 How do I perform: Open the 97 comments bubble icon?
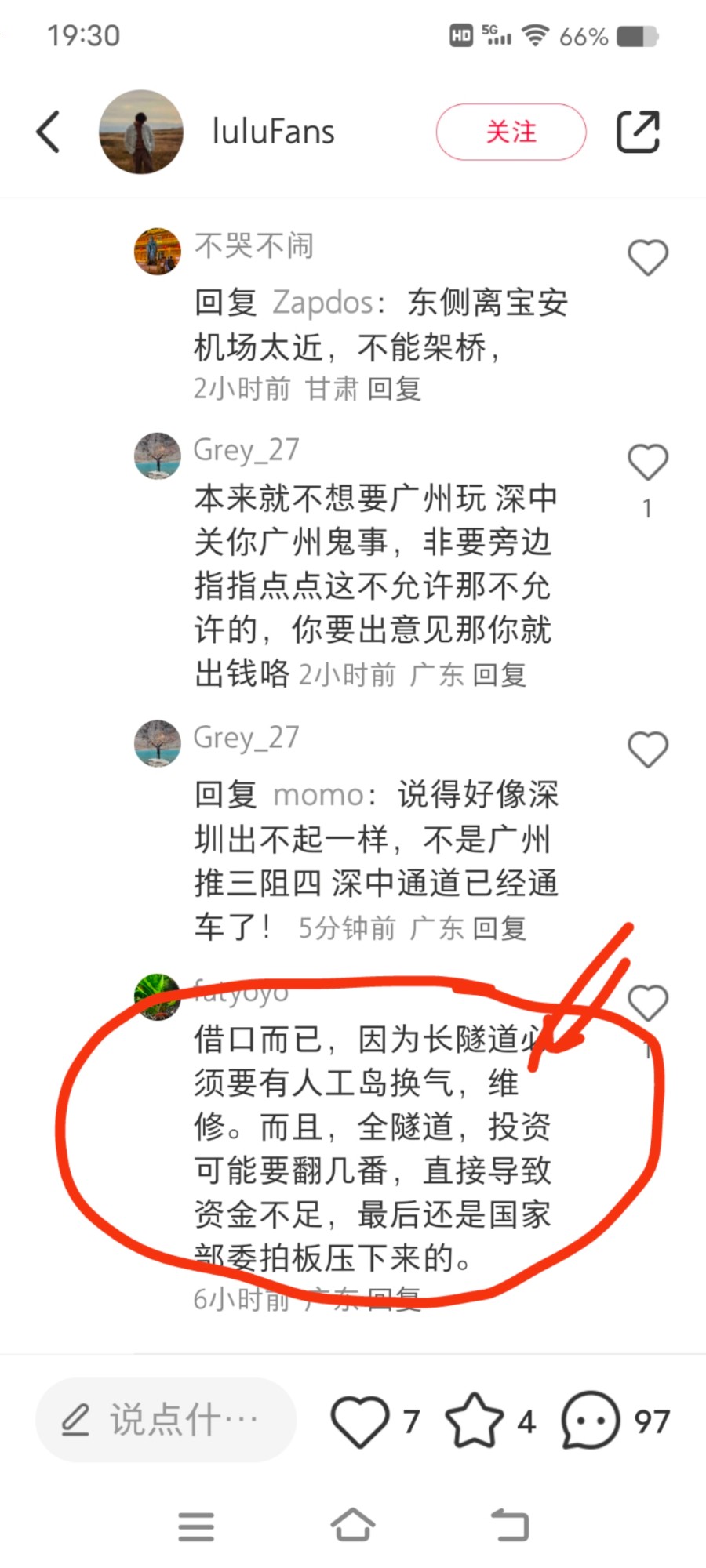click(x=590, y=1421)
